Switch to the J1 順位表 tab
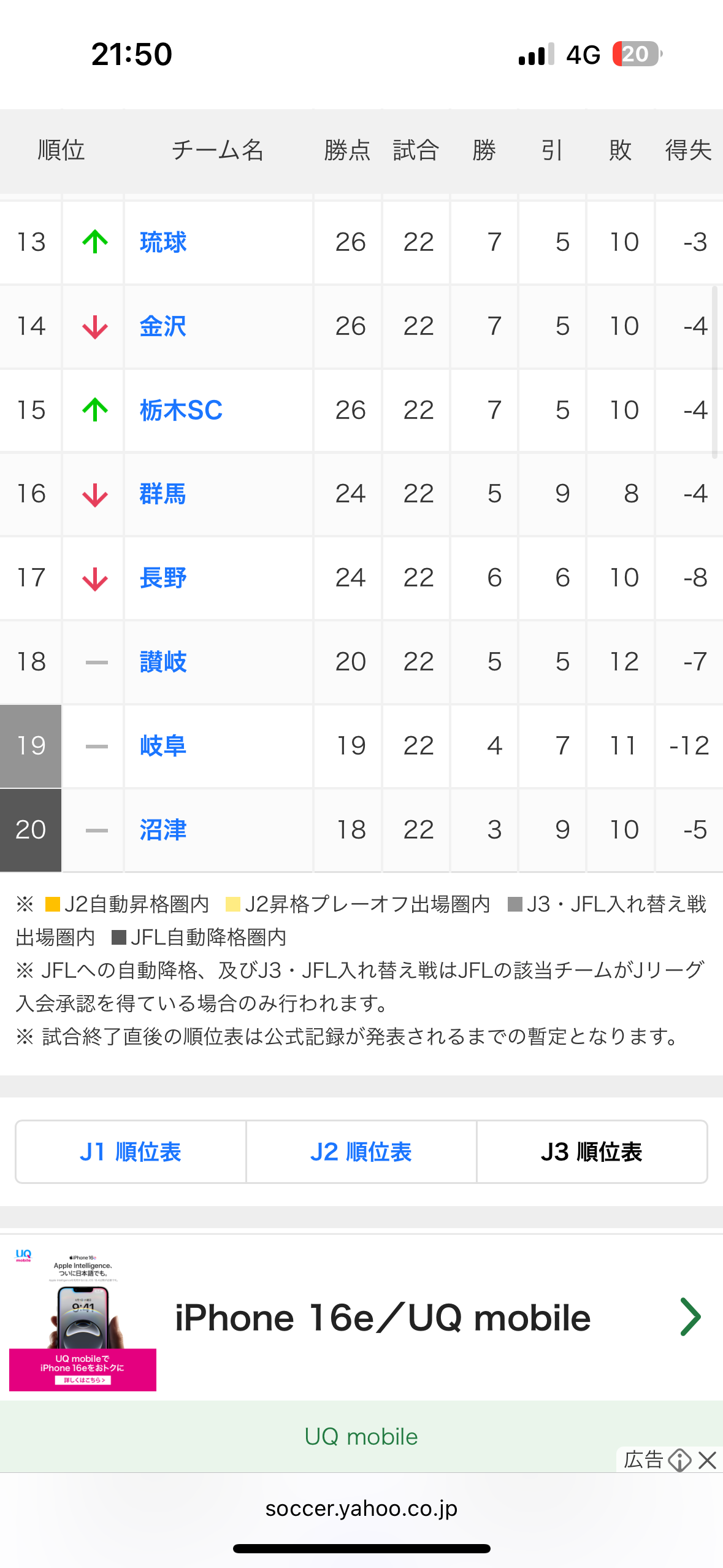The image size is (723, 1568). (131, 1152)
